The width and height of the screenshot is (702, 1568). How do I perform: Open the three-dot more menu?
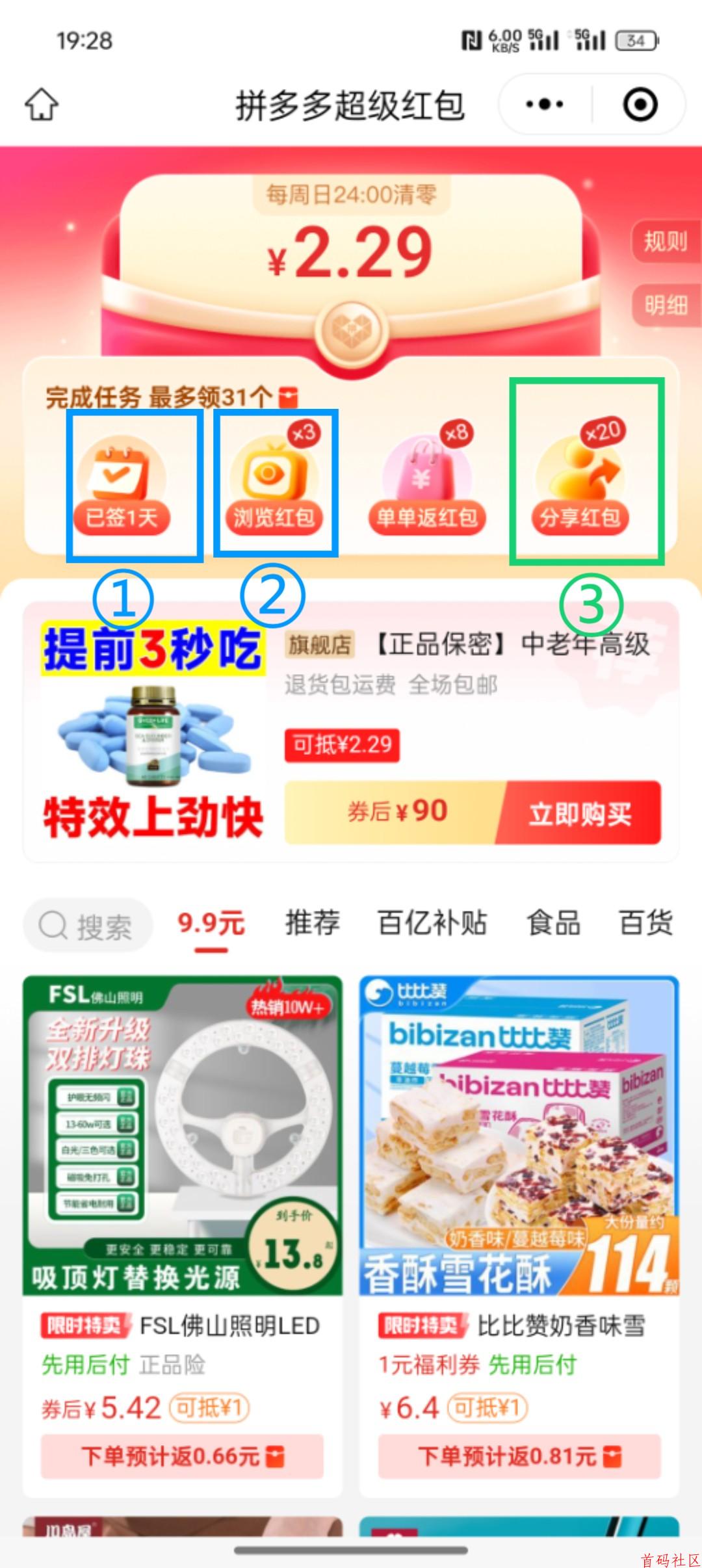[x=545, y=104]
